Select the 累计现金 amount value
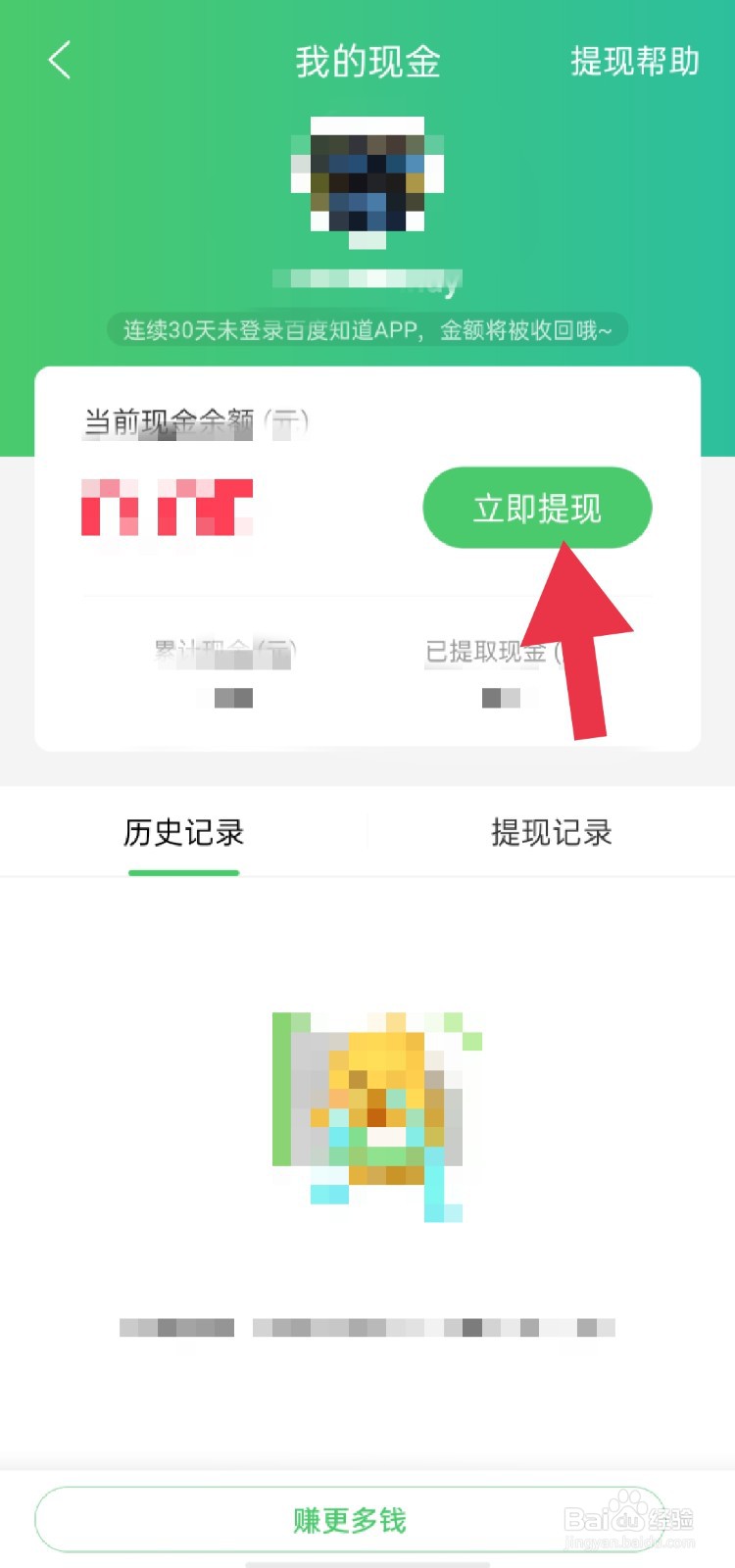 [230, 697]
